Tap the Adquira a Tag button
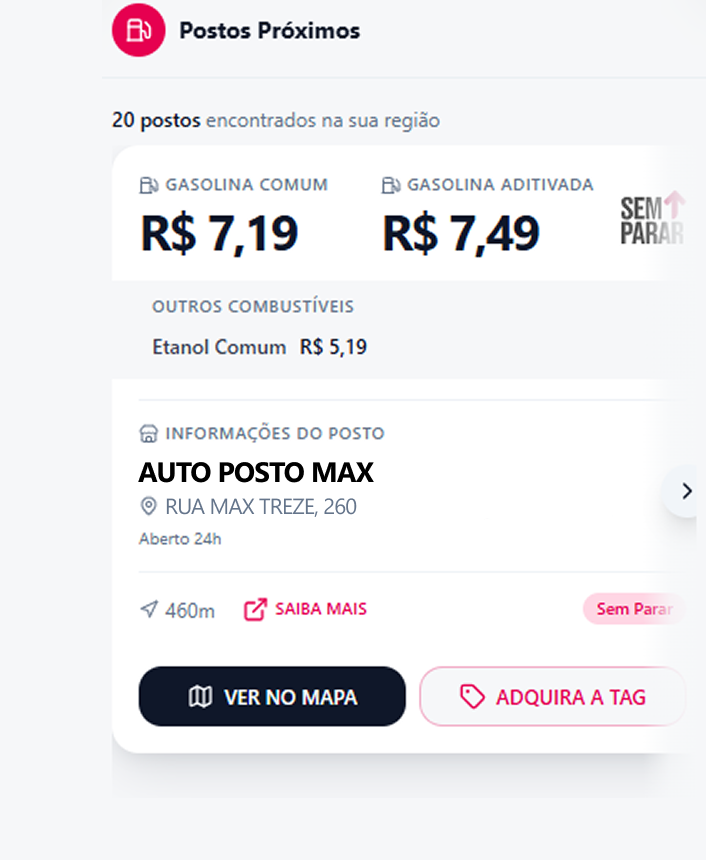This screenshot has width=706, height=860. (x=553, y=696)
